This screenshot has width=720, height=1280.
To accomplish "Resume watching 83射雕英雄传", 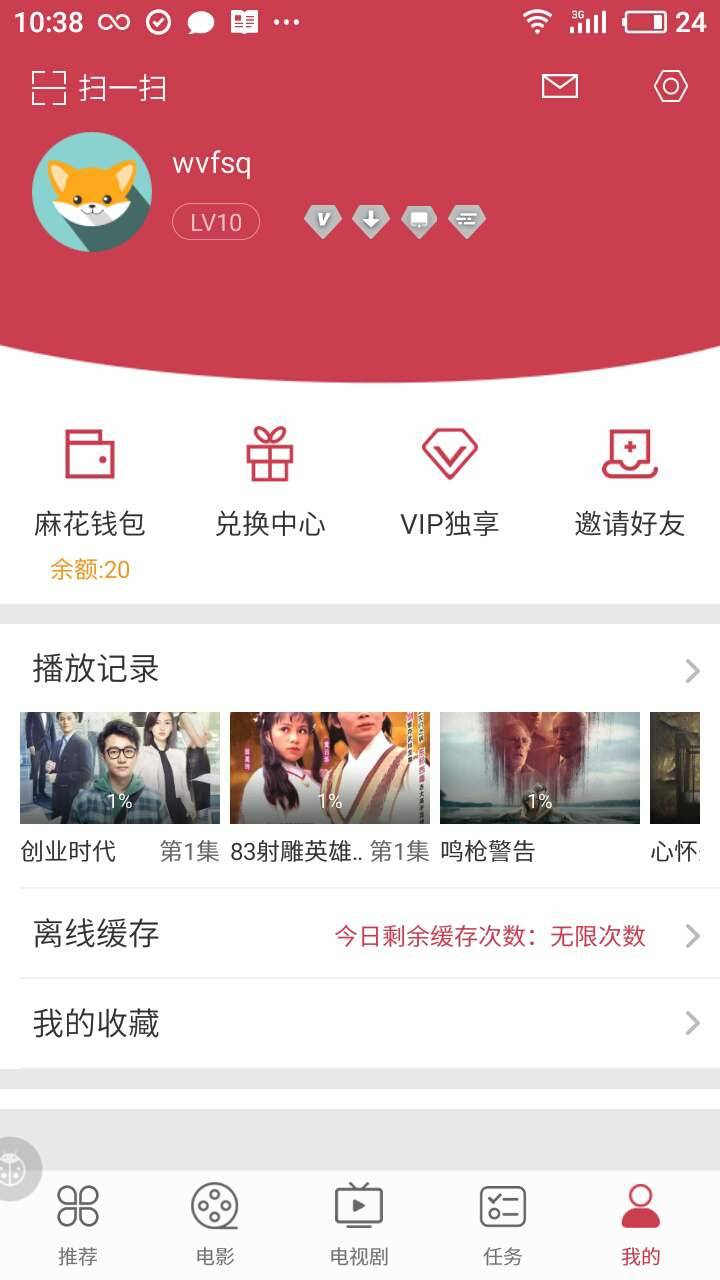I will (x=330, y=768).
